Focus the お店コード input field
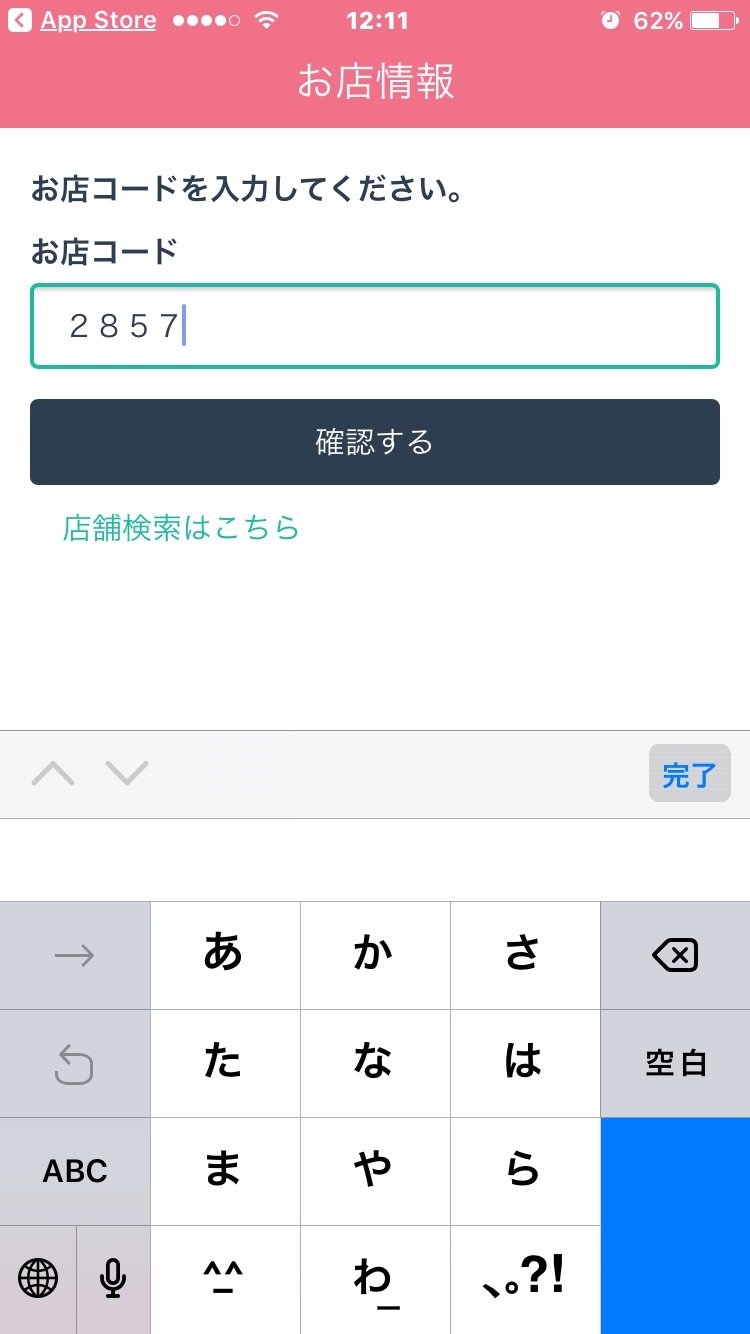Image resolution: width=750 pixels, height=1334 pixels. [x=375, y=326]
